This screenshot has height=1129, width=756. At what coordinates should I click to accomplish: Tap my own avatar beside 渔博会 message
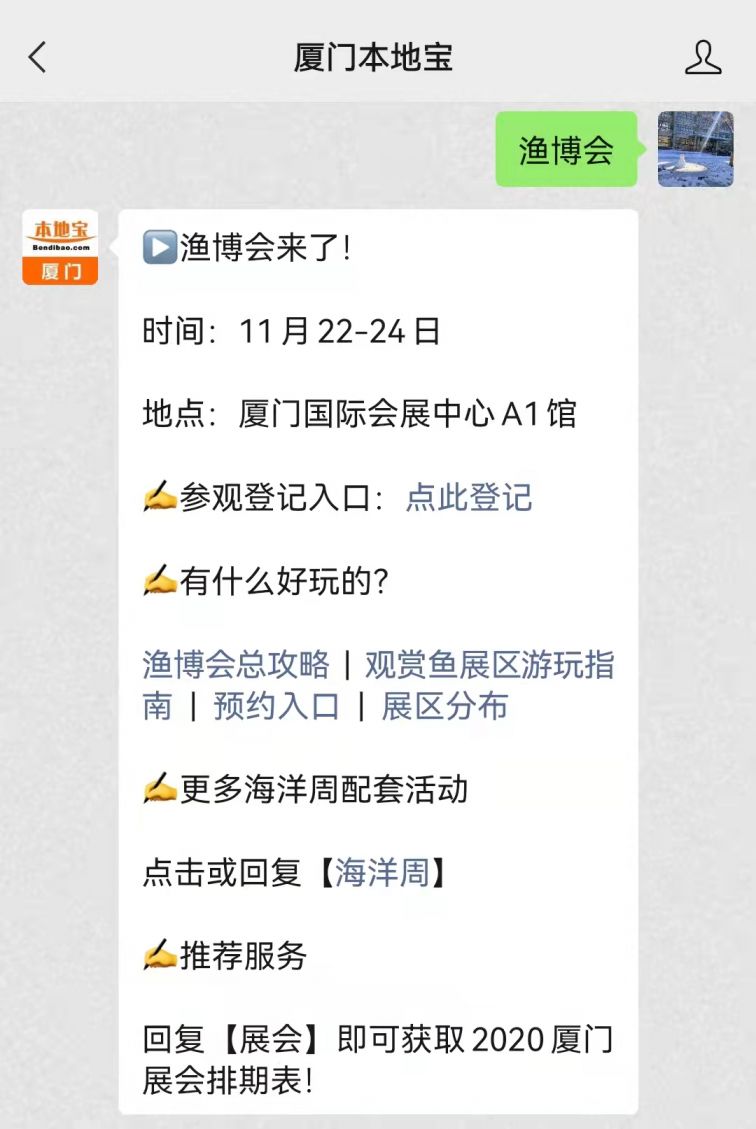click(695, 149)
